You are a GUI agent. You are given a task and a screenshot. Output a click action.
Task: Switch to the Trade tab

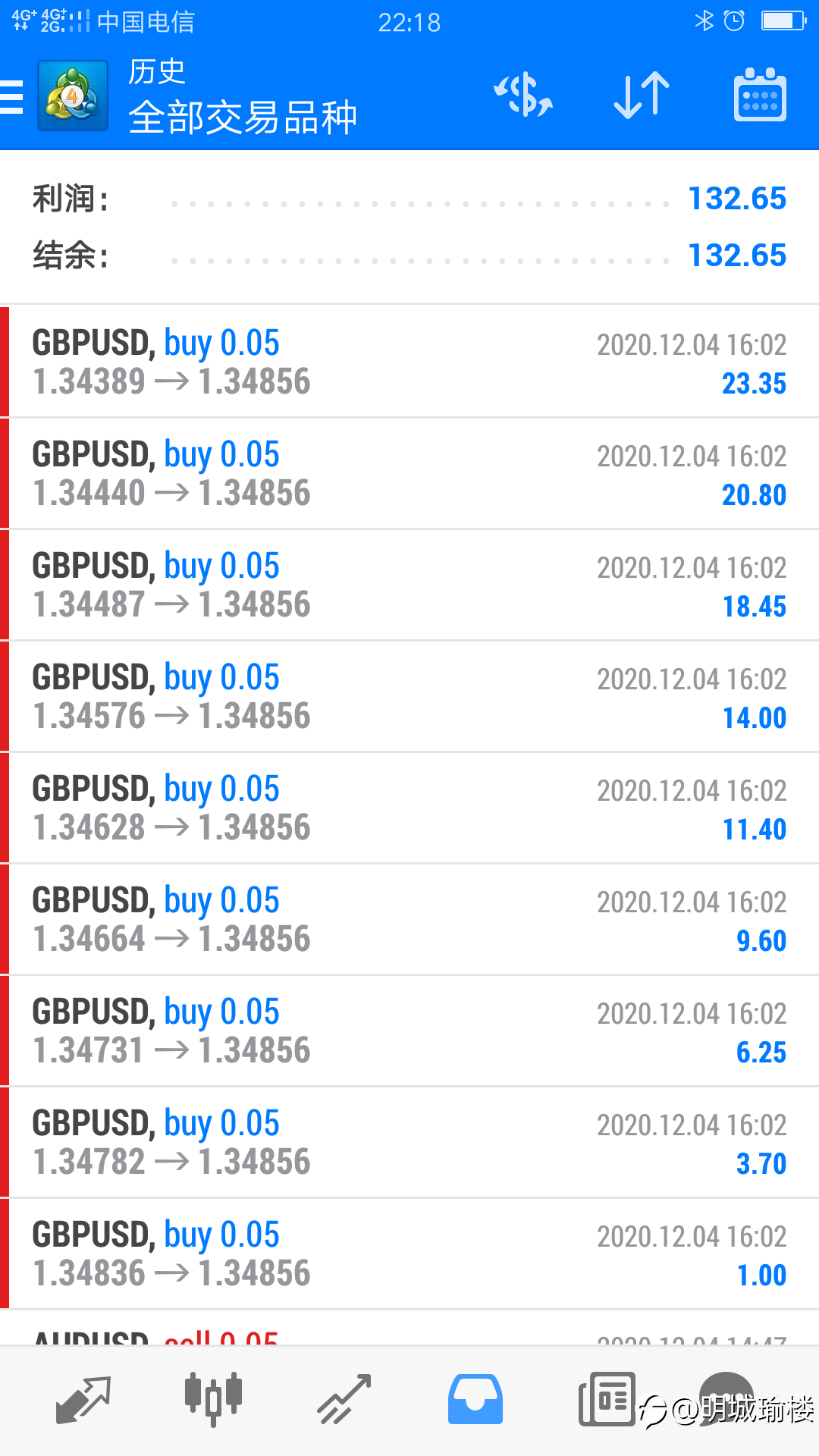(344, 1400)
